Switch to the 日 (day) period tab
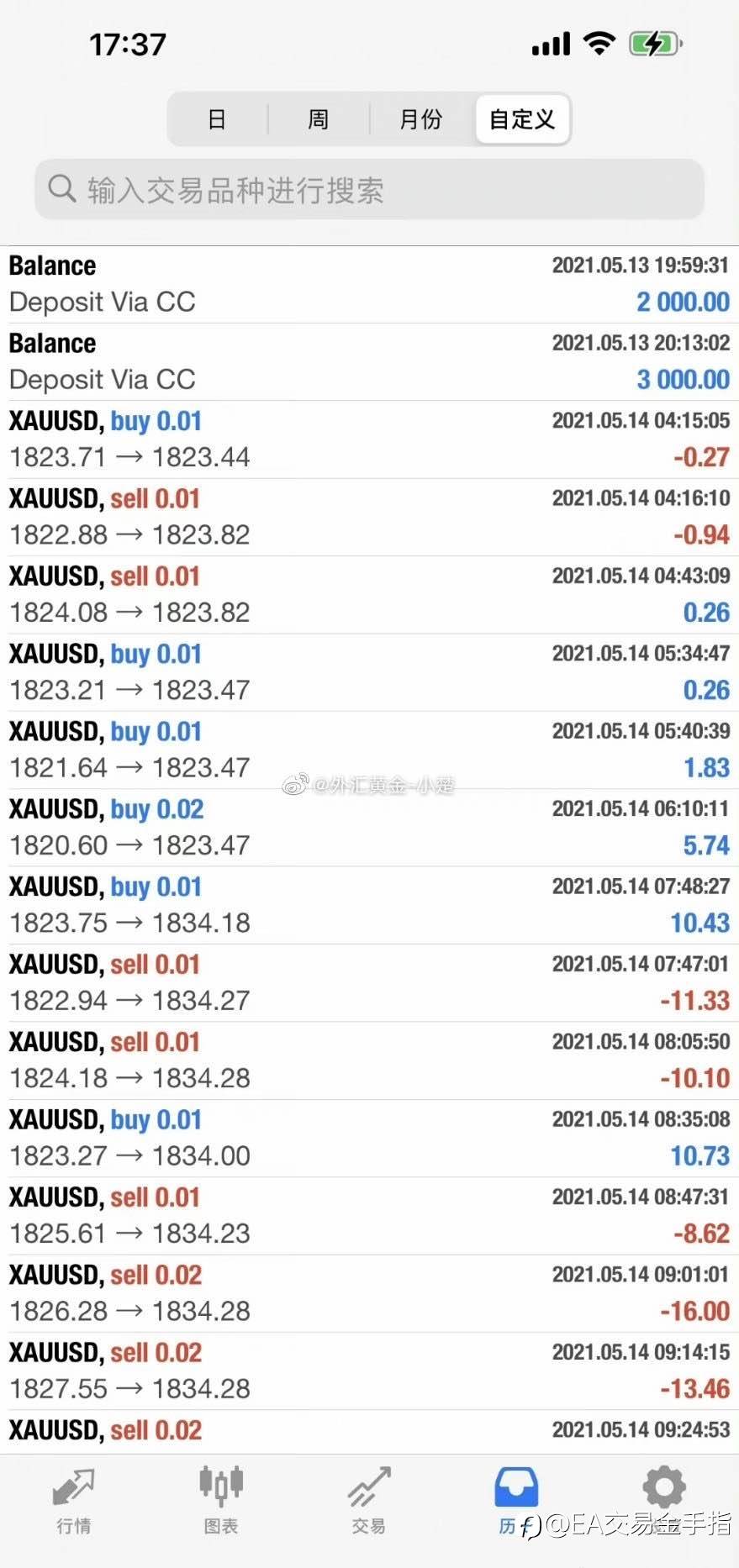This screenshot has width=739, height=1568. (217, 119)
